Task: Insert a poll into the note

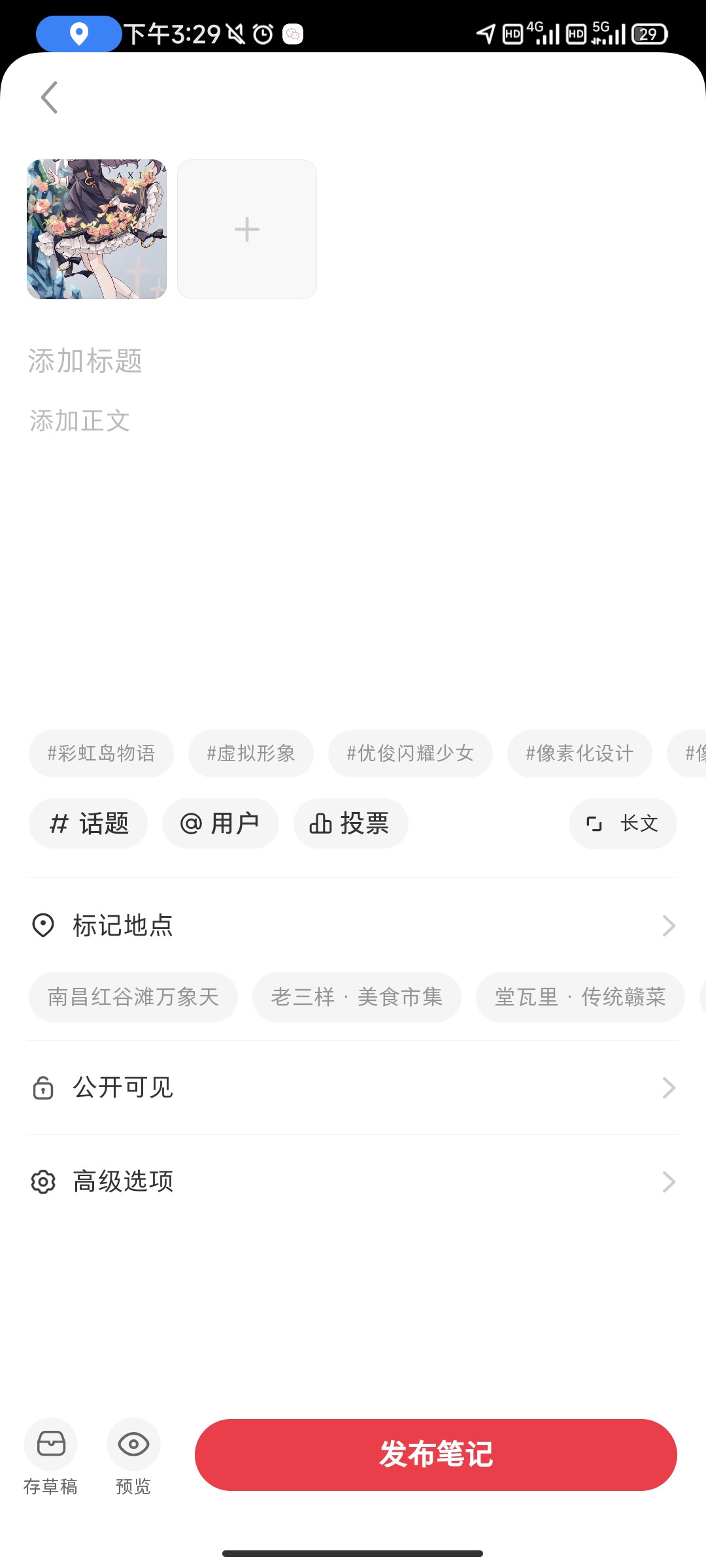Action: (350, 823)
